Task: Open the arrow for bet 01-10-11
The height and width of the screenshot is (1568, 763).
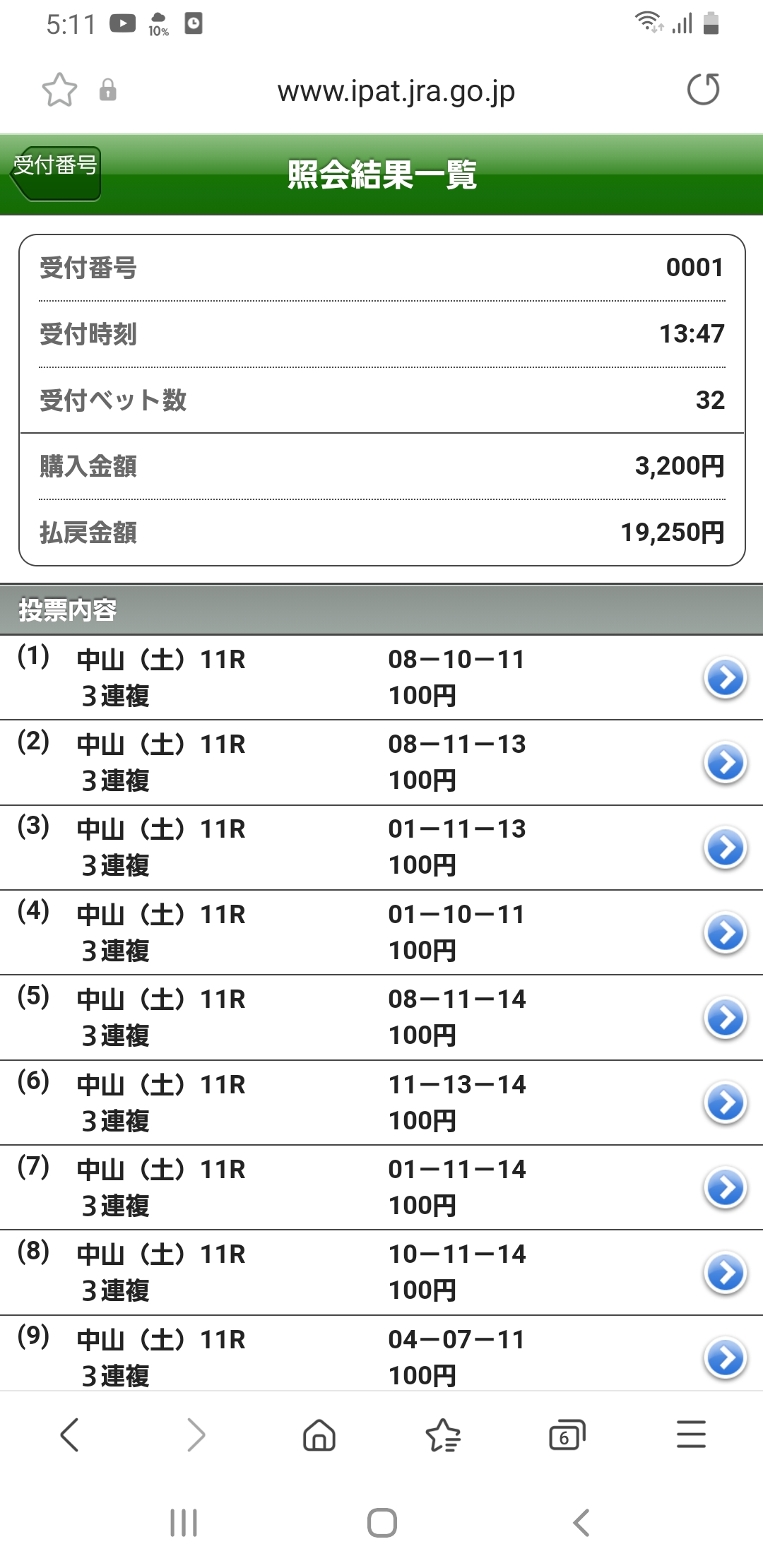Action: [x=726, y=933]
